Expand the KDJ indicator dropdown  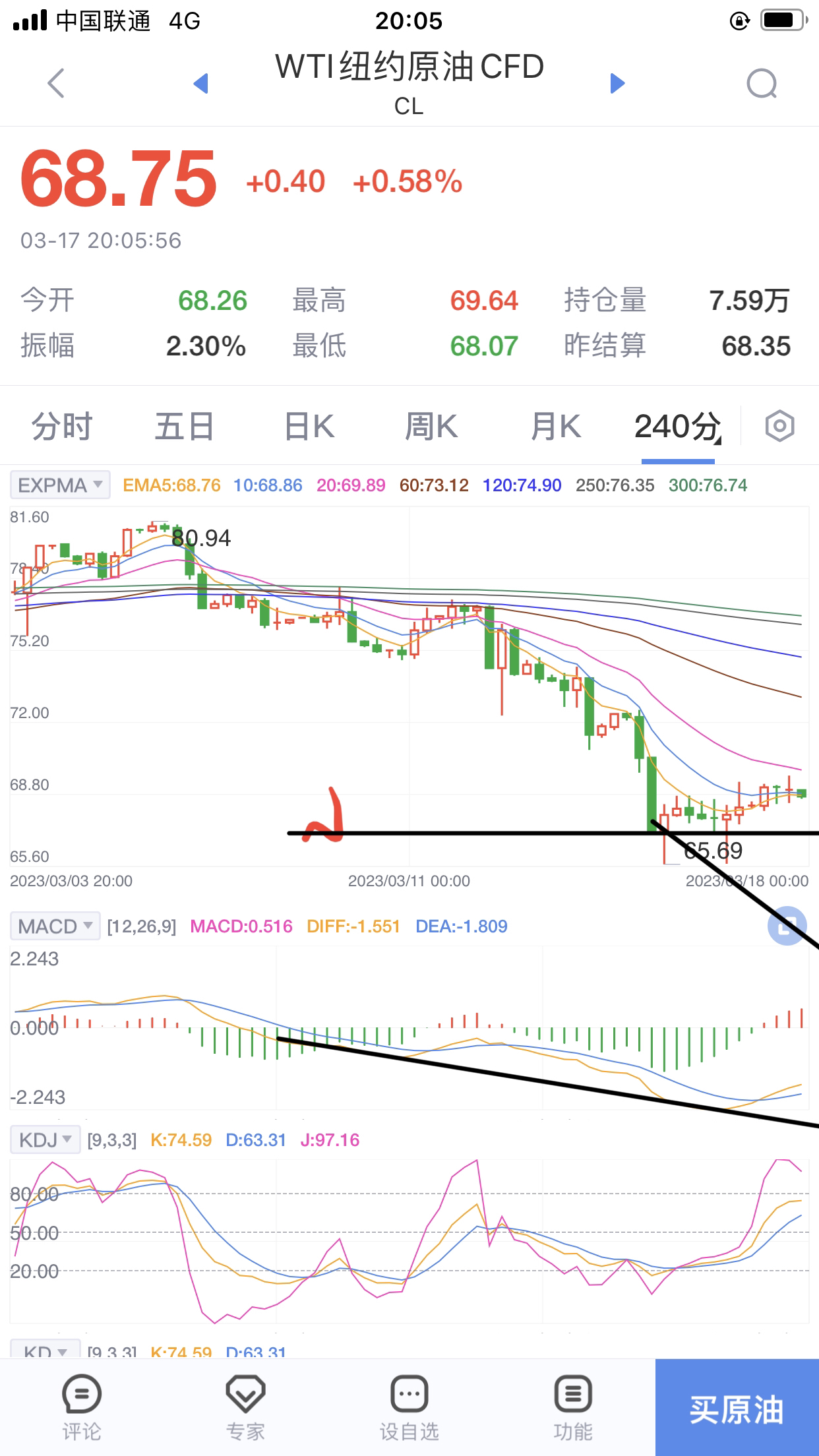coord(45,1140)
